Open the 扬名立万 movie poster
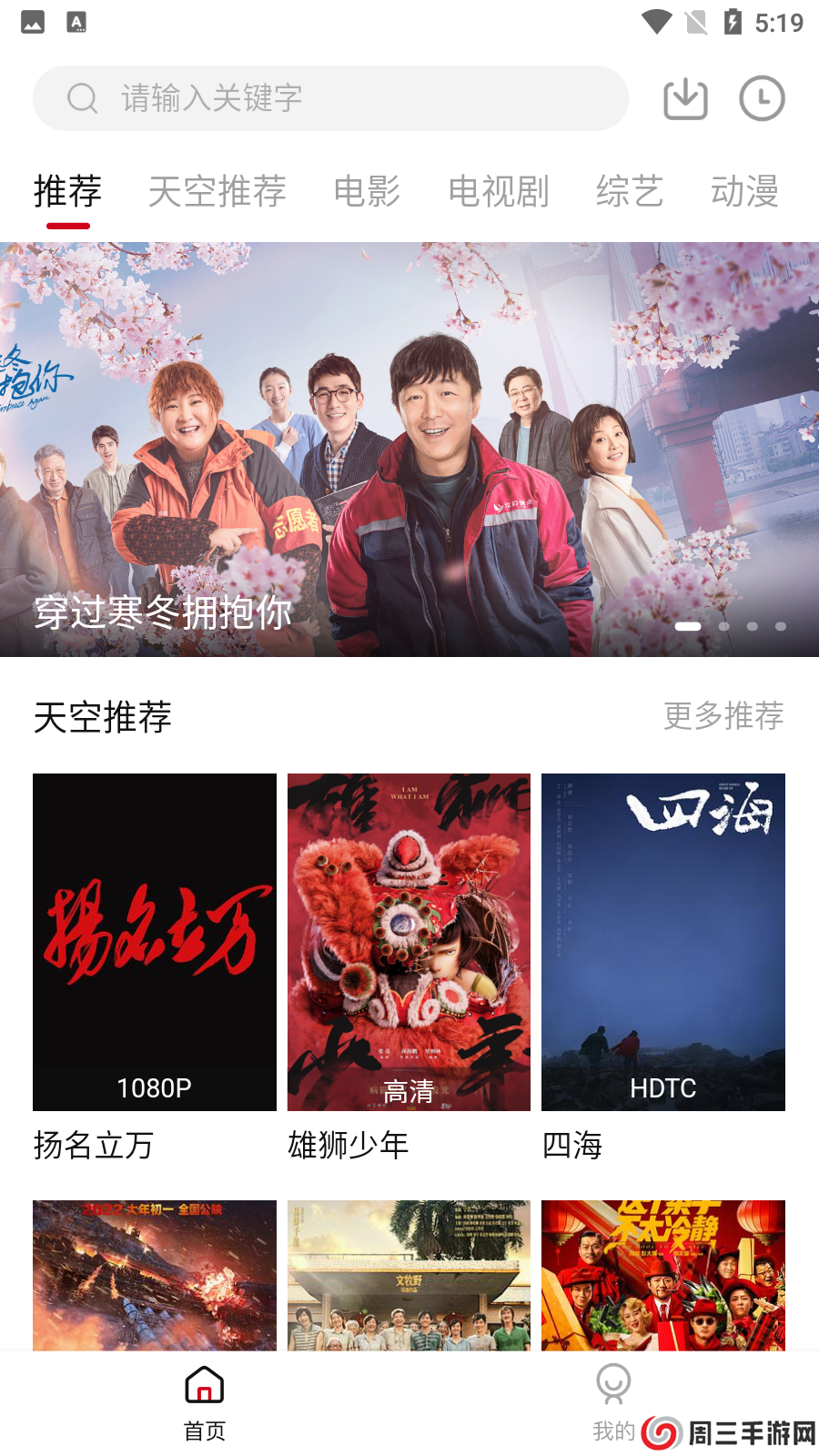The image size is (819, 1456). tap(153, 943)
